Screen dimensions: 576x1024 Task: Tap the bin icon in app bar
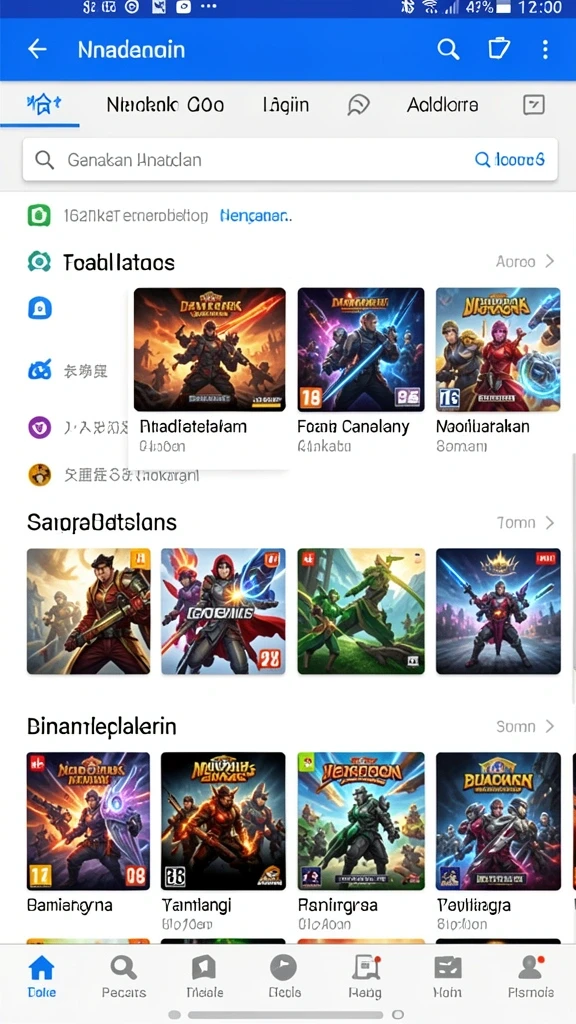[x=498, y=49]
